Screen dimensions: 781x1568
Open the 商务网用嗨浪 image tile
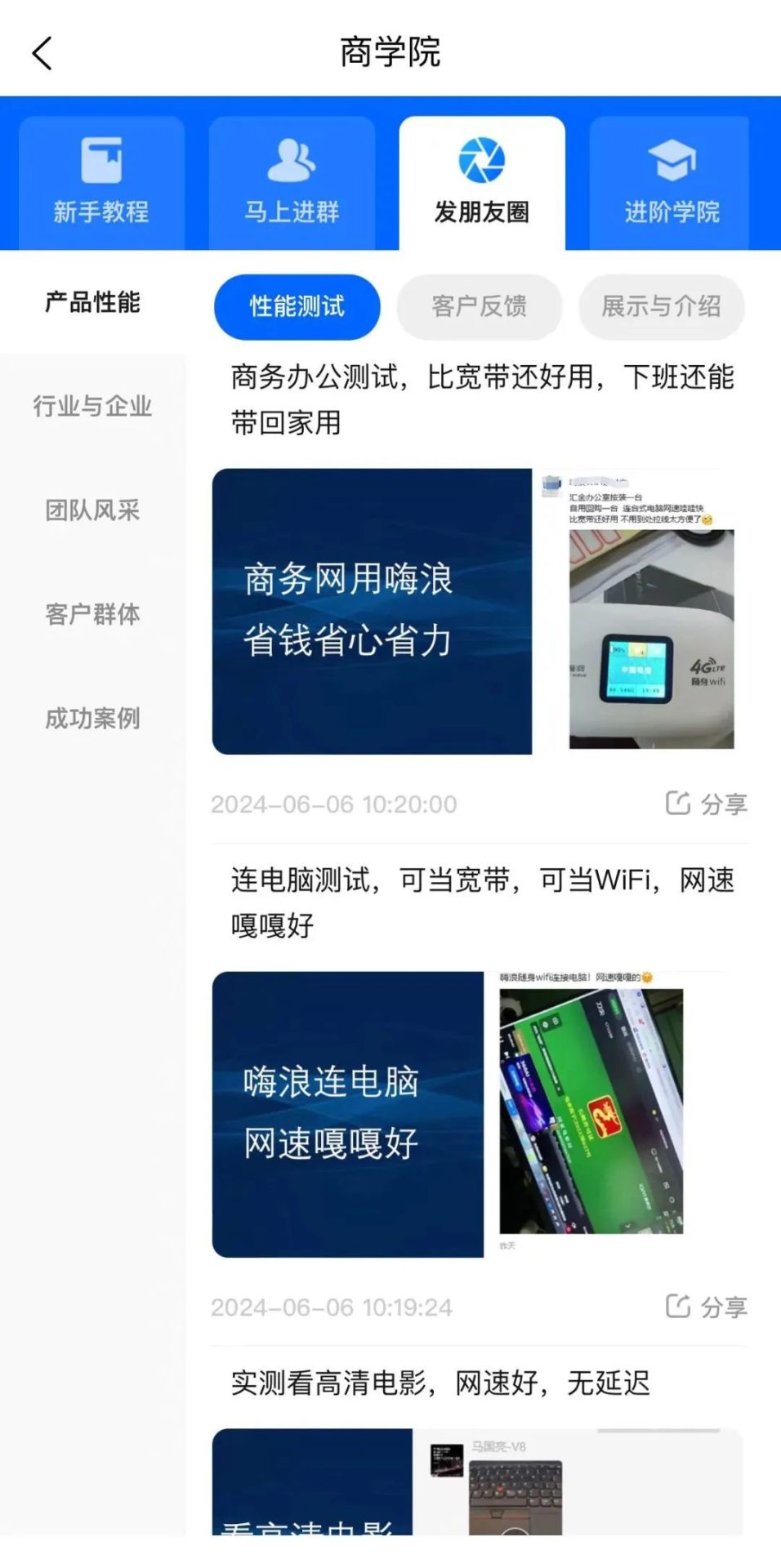click(x=372, y=611)
